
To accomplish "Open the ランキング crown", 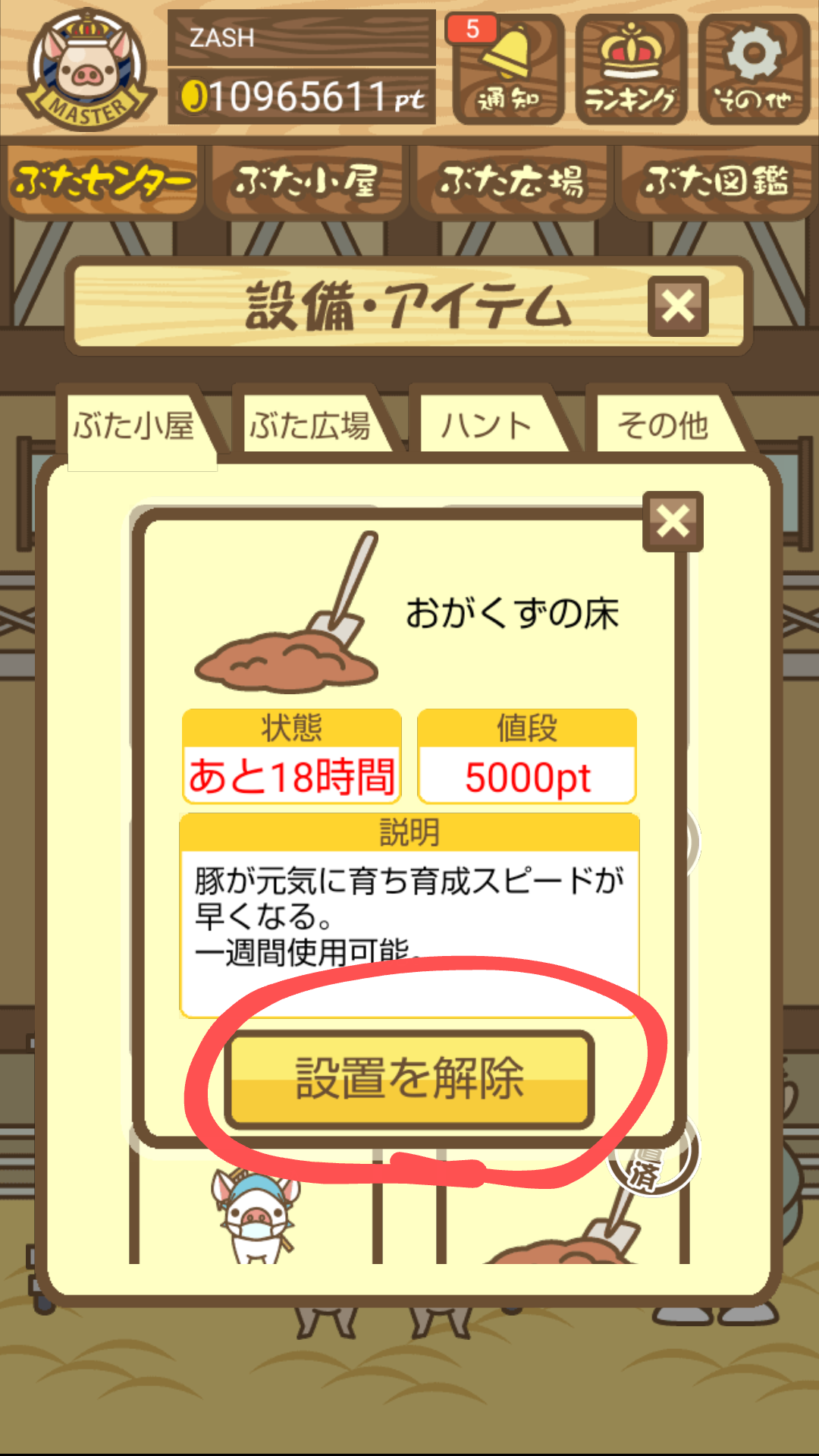I will (x=631, y=70).
